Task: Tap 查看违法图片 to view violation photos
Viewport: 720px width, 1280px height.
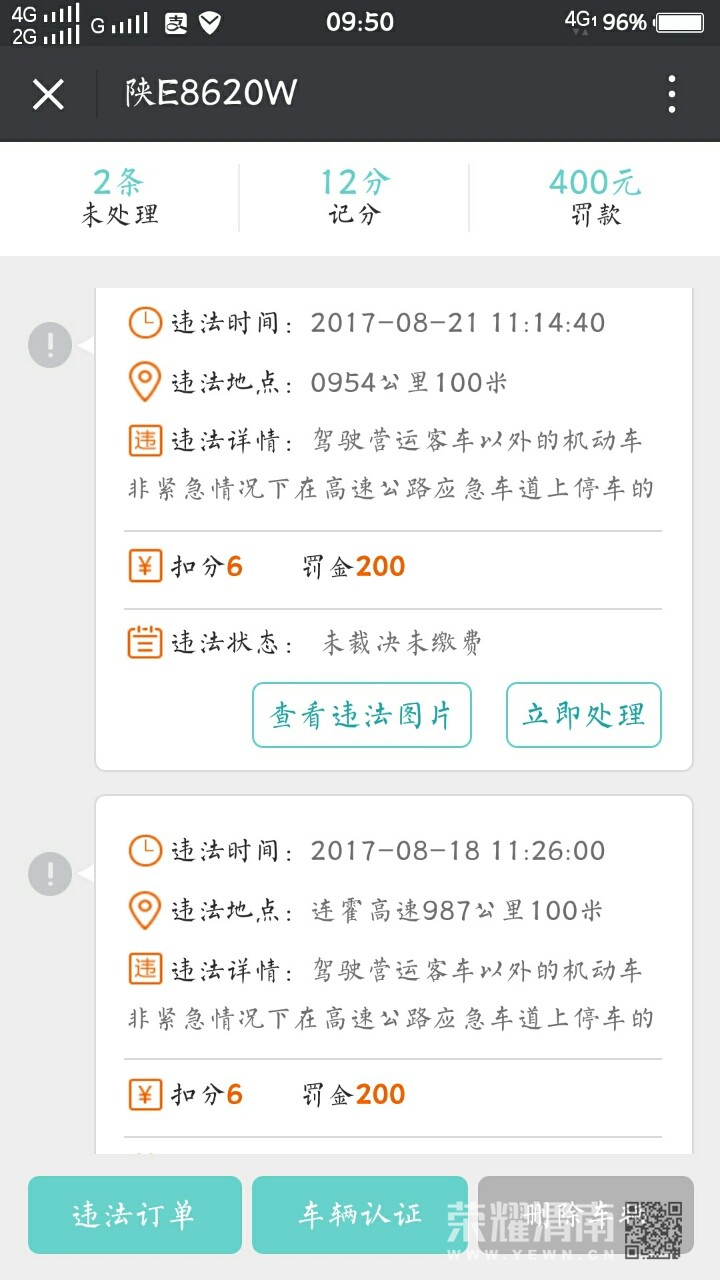Action: (361, 715)
